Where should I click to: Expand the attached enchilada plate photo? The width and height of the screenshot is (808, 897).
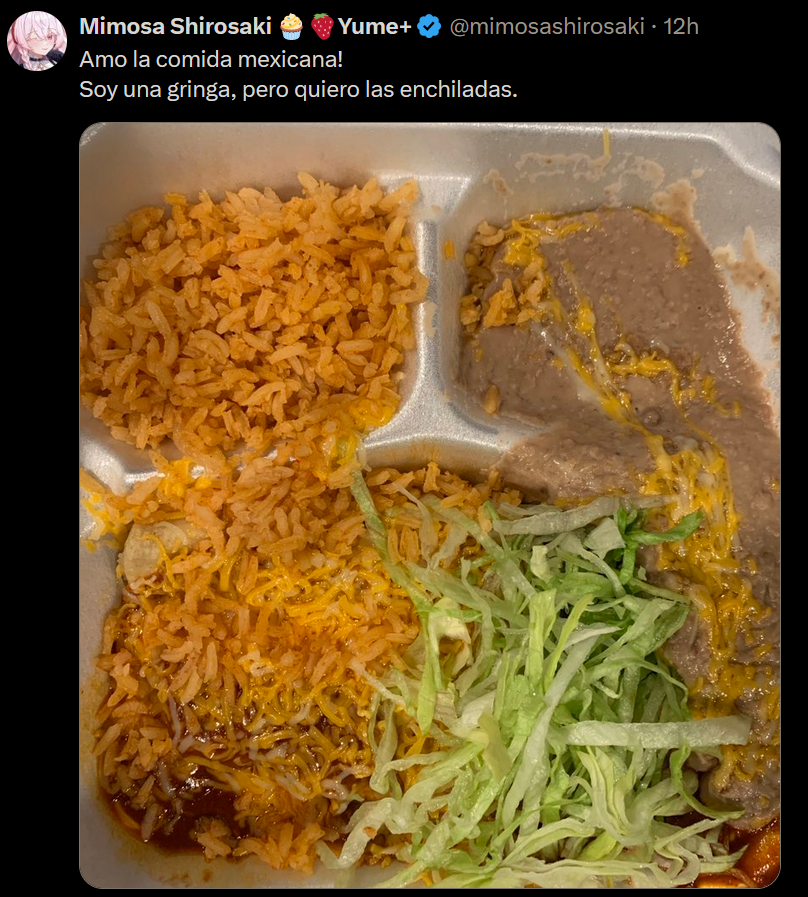tap(429, 505)
